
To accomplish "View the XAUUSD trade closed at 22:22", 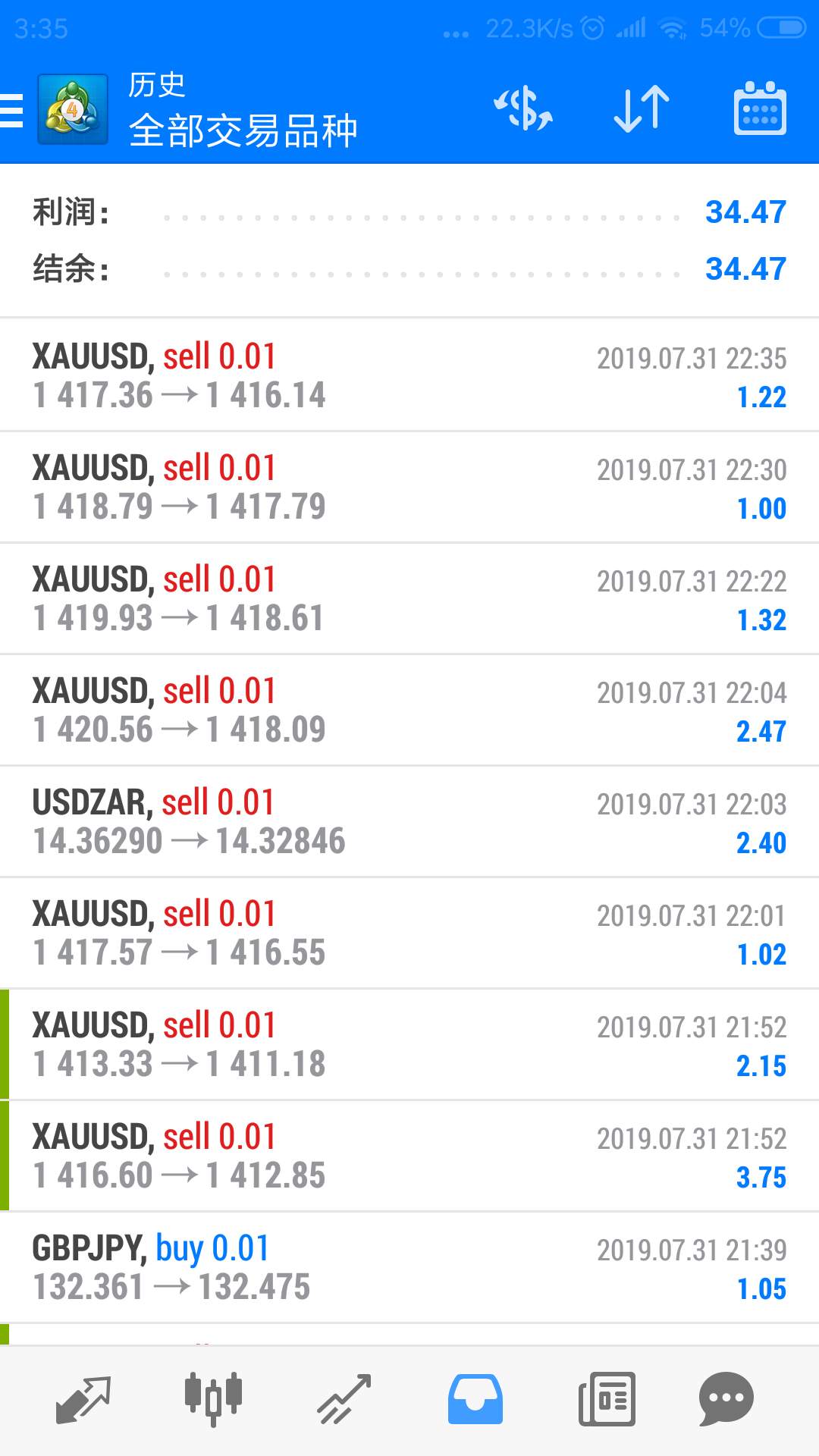I will tap(409, 598).
